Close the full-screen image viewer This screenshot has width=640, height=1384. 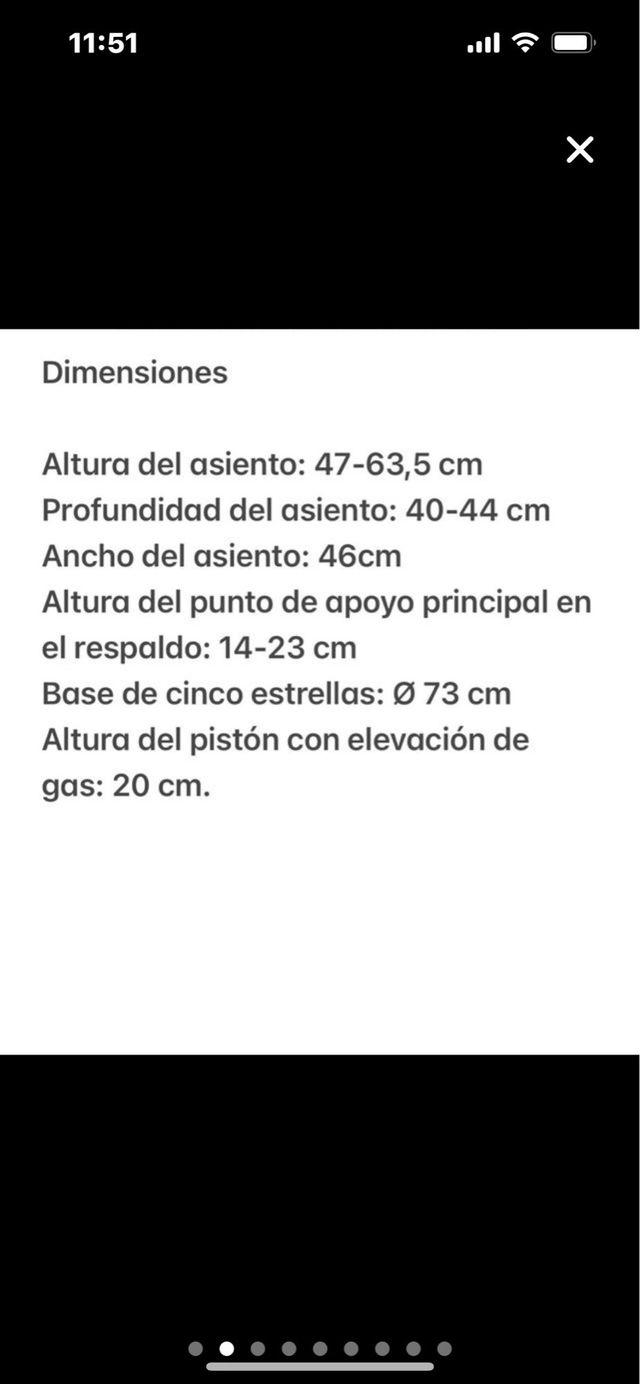click(580, 150)
